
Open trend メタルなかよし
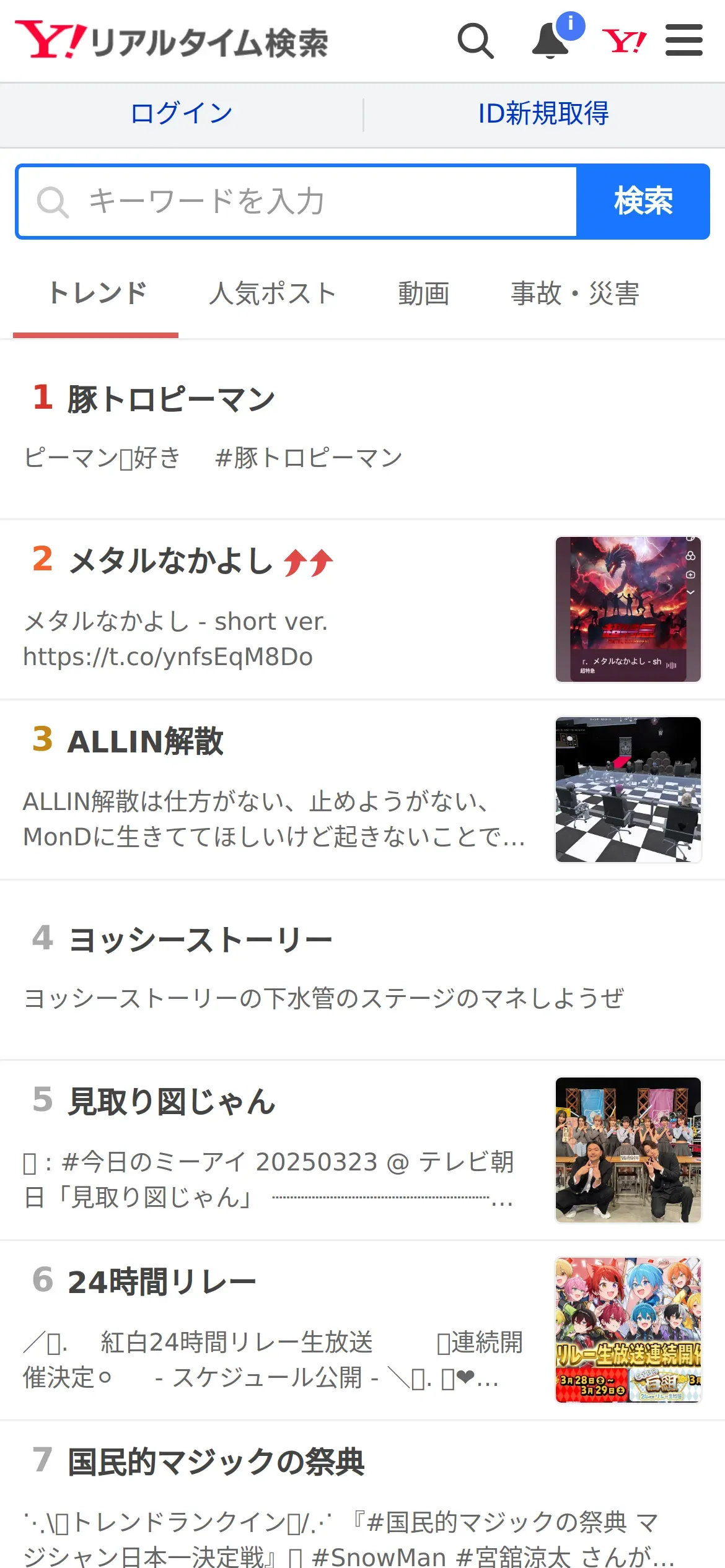(362, 610)
